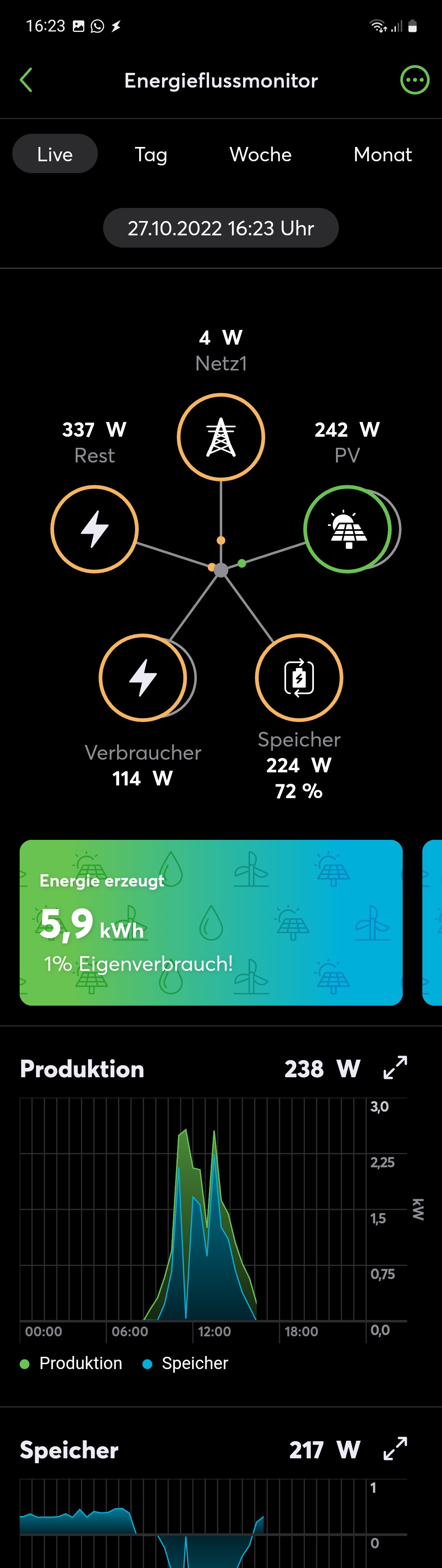This screenshot has height=1568, width=442.
Task: Toggle the Produktion series in the legend
Action: [72, 1363]
